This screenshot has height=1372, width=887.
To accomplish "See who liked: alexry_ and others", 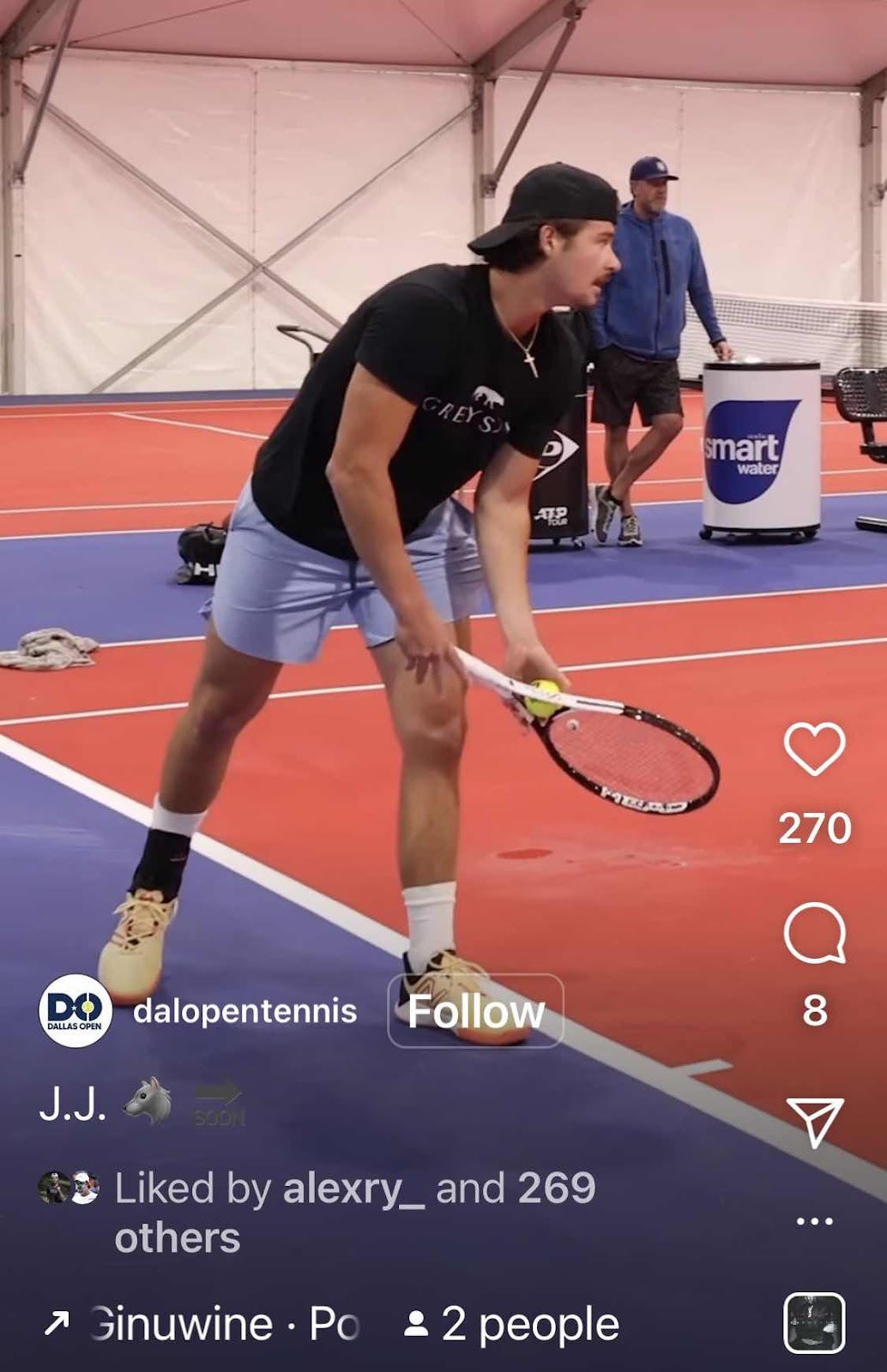I will [x=353, y=1211].
